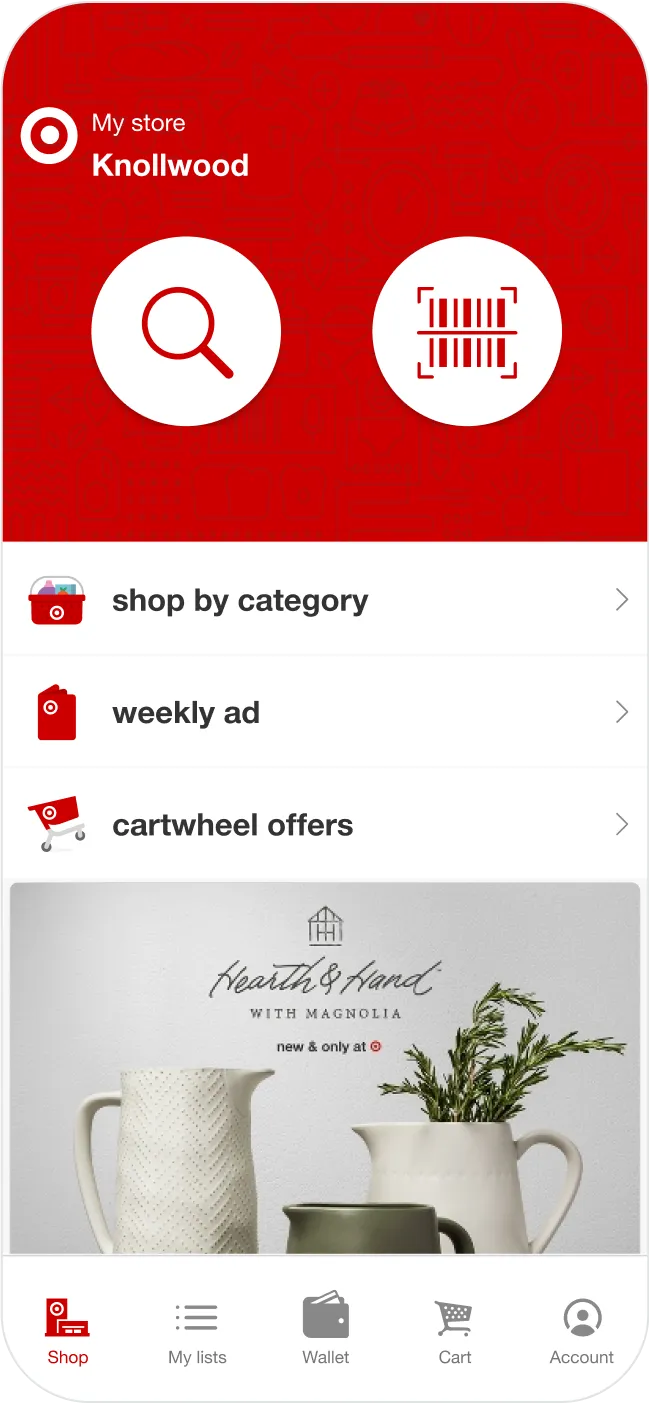Browse cartwheel offers
649x1403 pixels.
[x=324, y=824]
